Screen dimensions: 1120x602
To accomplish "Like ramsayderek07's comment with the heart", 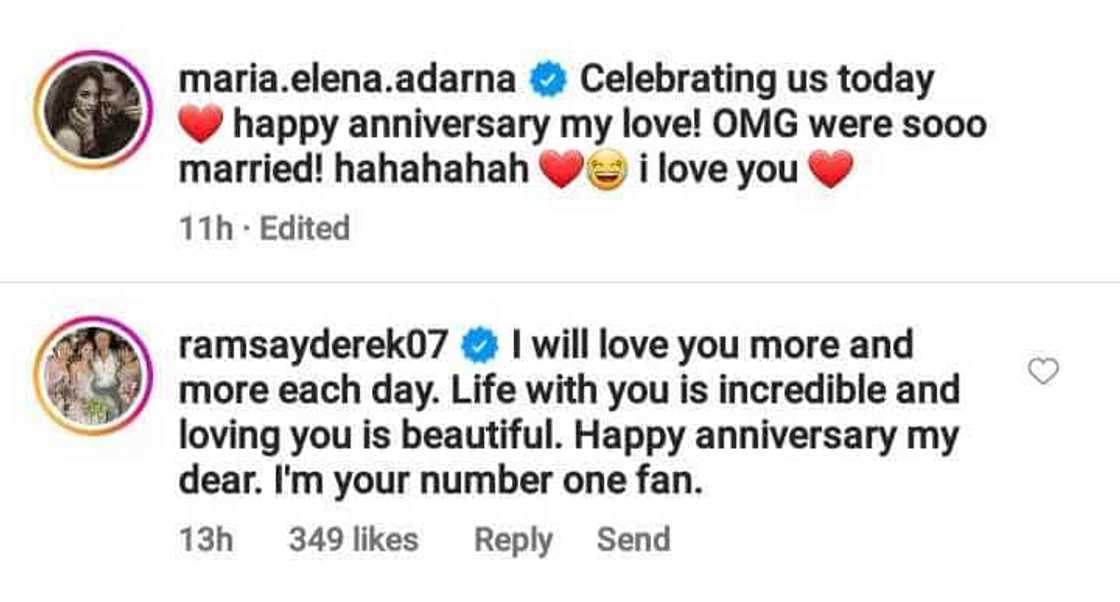I will click(x=1044, y=372).
